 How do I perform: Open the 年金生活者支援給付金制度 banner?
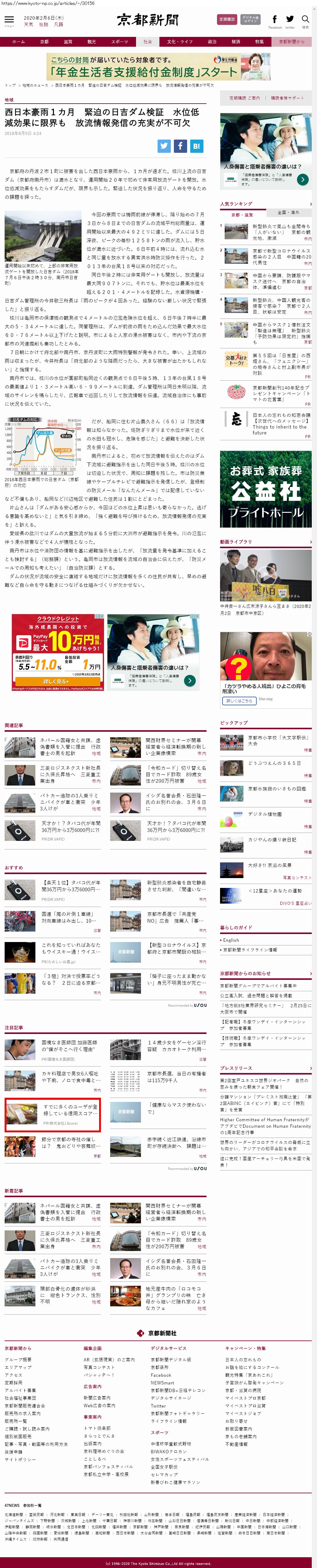[158, 66]
